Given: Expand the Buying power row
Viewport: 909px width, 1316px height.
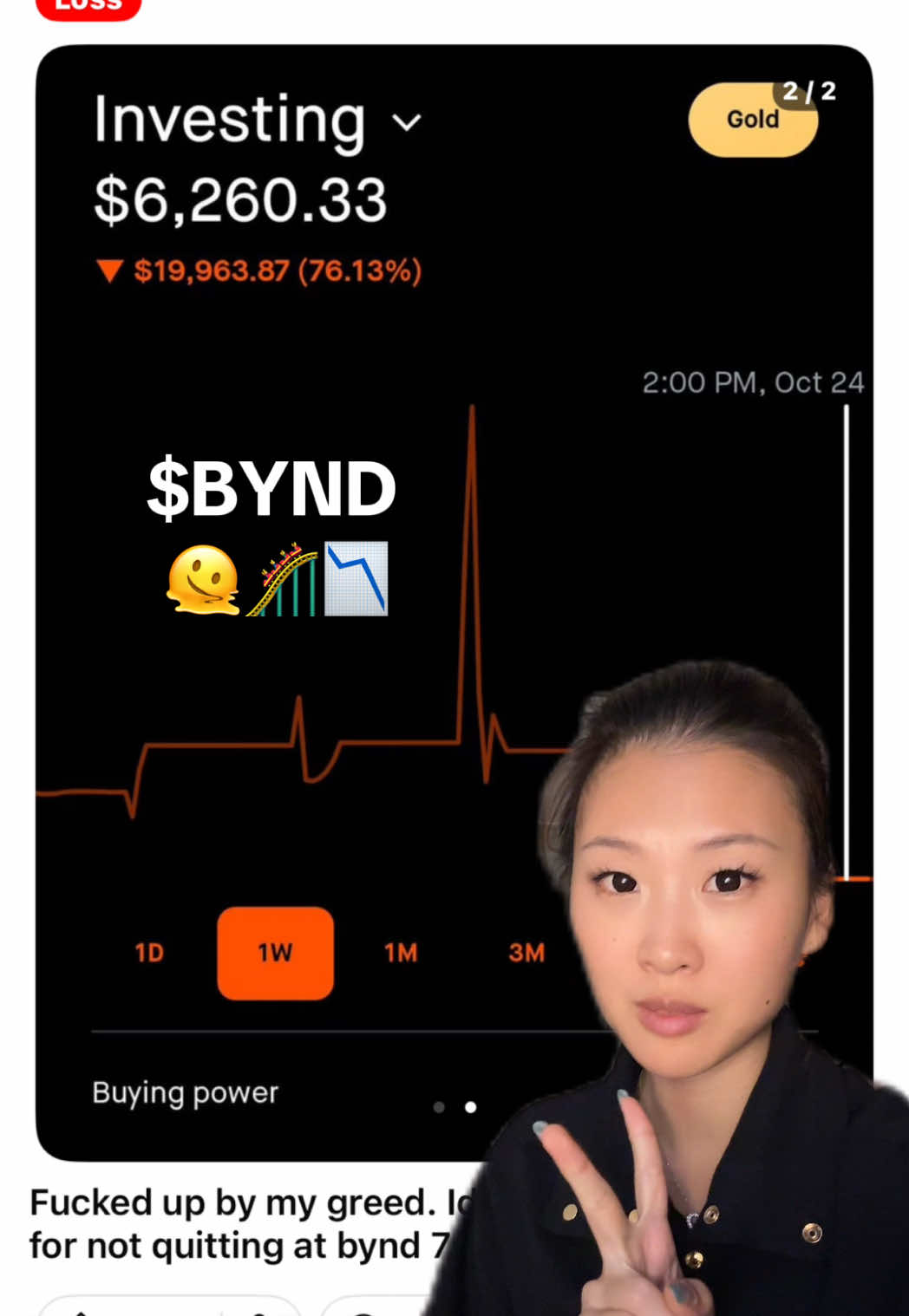Looking at the screenshot, I should (x=184, y=1093).
